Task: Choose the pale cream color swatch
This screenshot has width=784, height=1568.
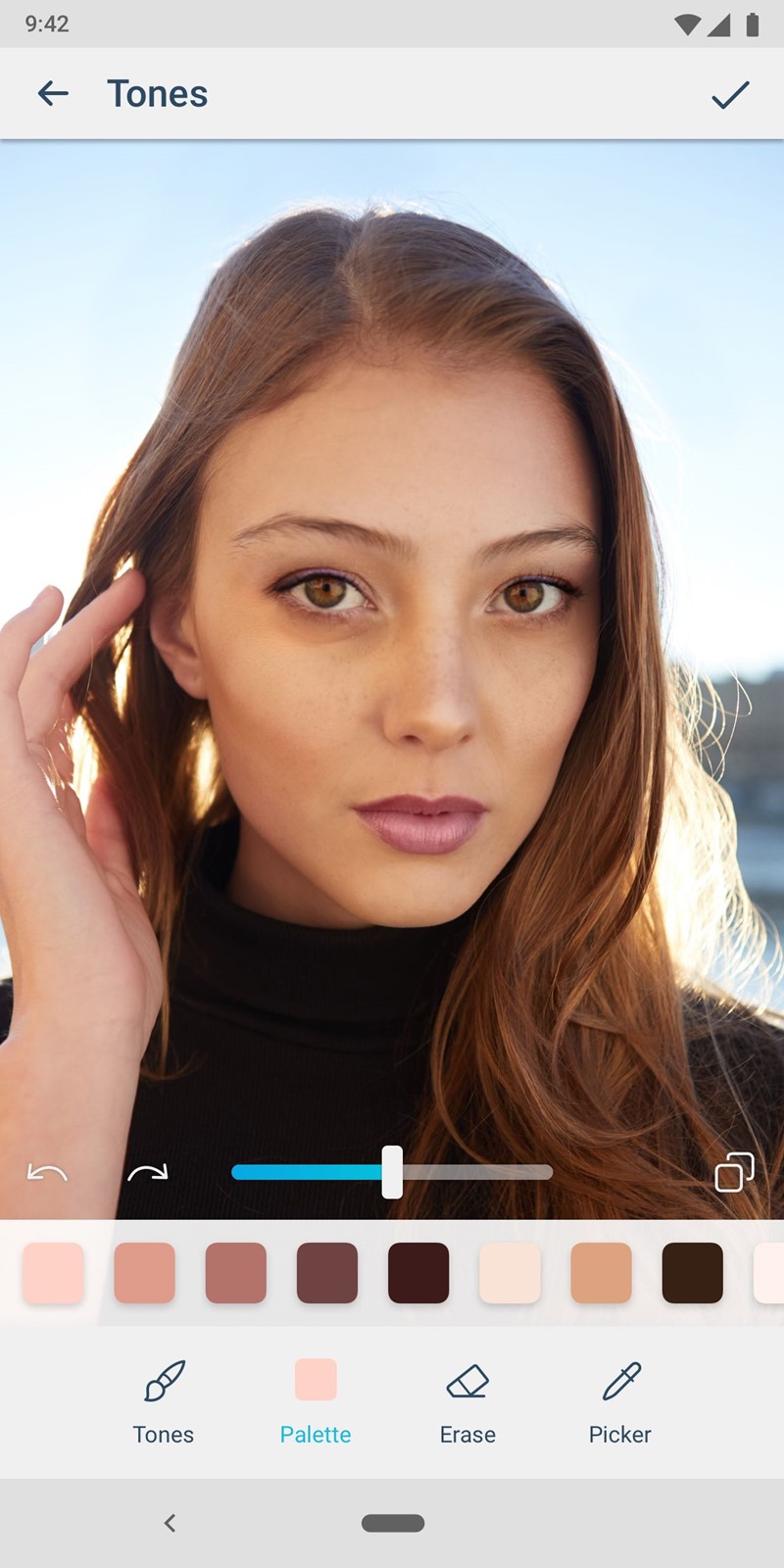Action: [510, 1273]
